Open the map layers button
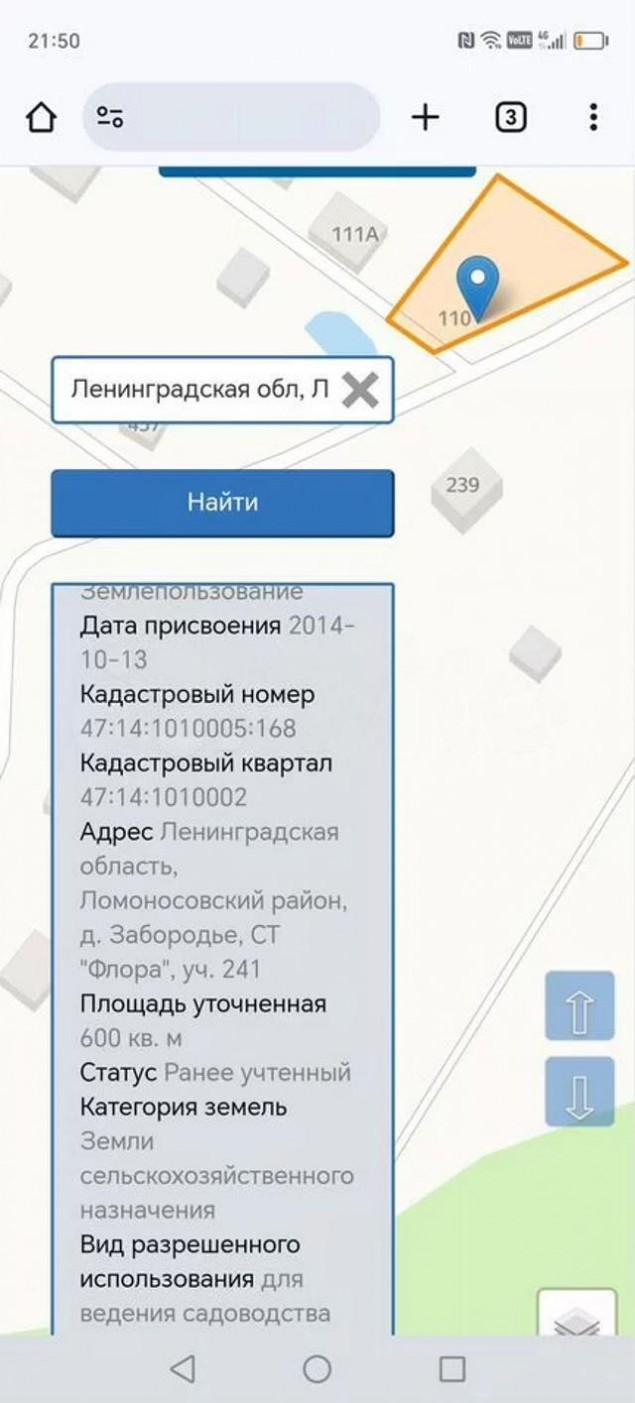Screen dimensions: 635x1403 (576, 1313)
